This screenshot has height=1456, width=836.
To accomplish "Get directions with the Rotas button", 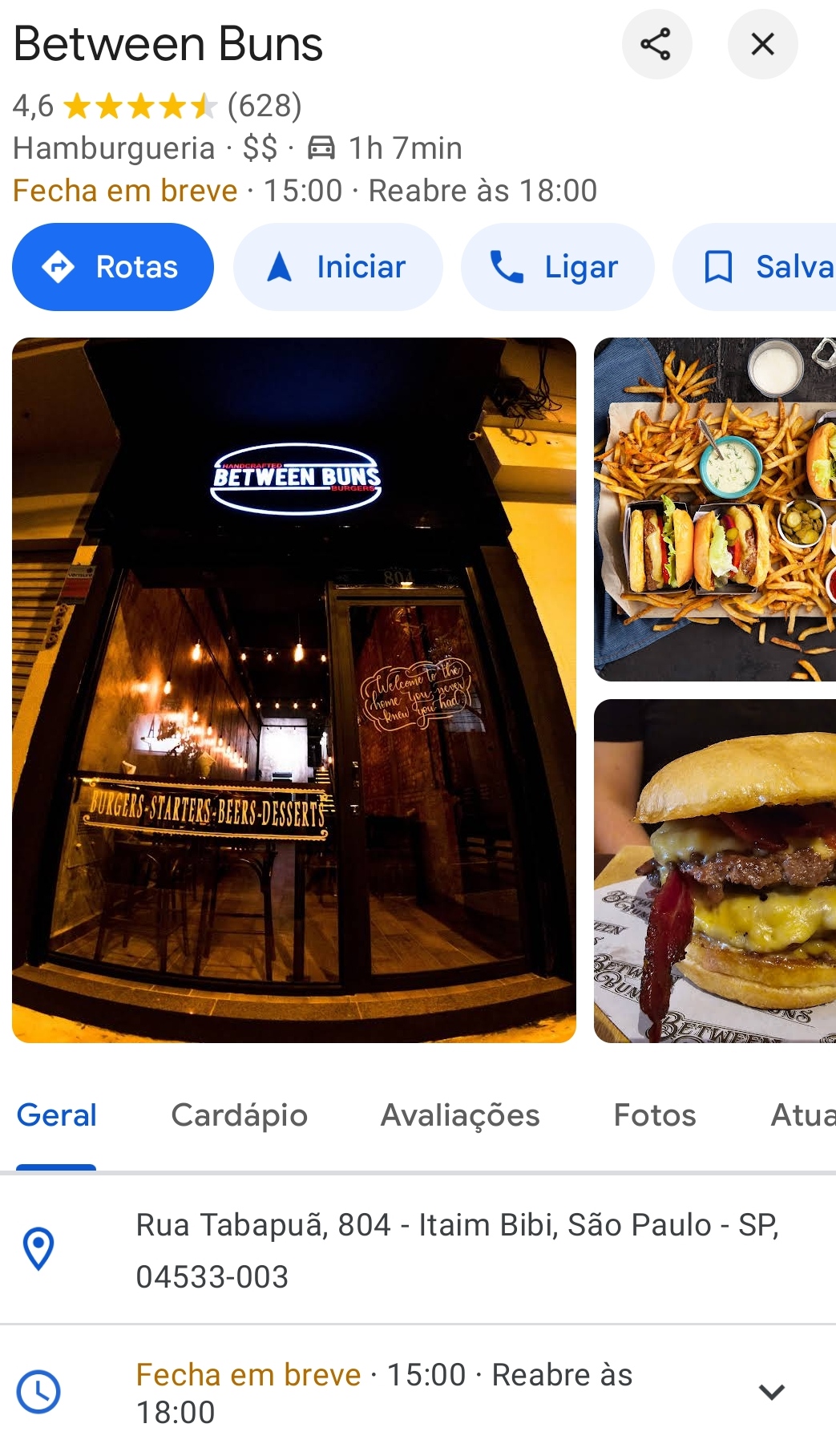I will [x=113, y=267].
